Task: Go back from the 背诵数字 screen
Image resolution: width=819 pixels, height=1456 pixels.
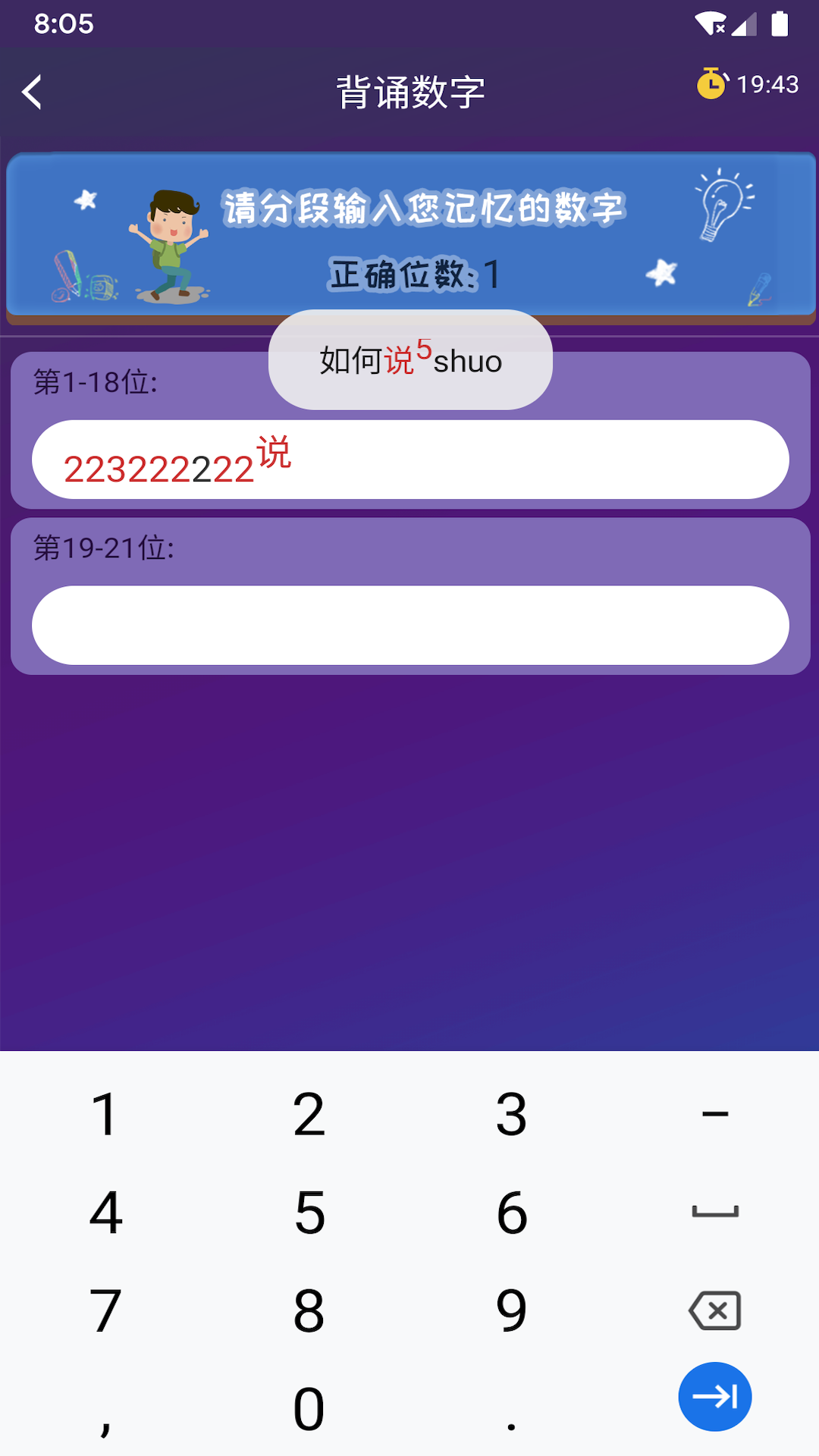Action: coord(32,93)
